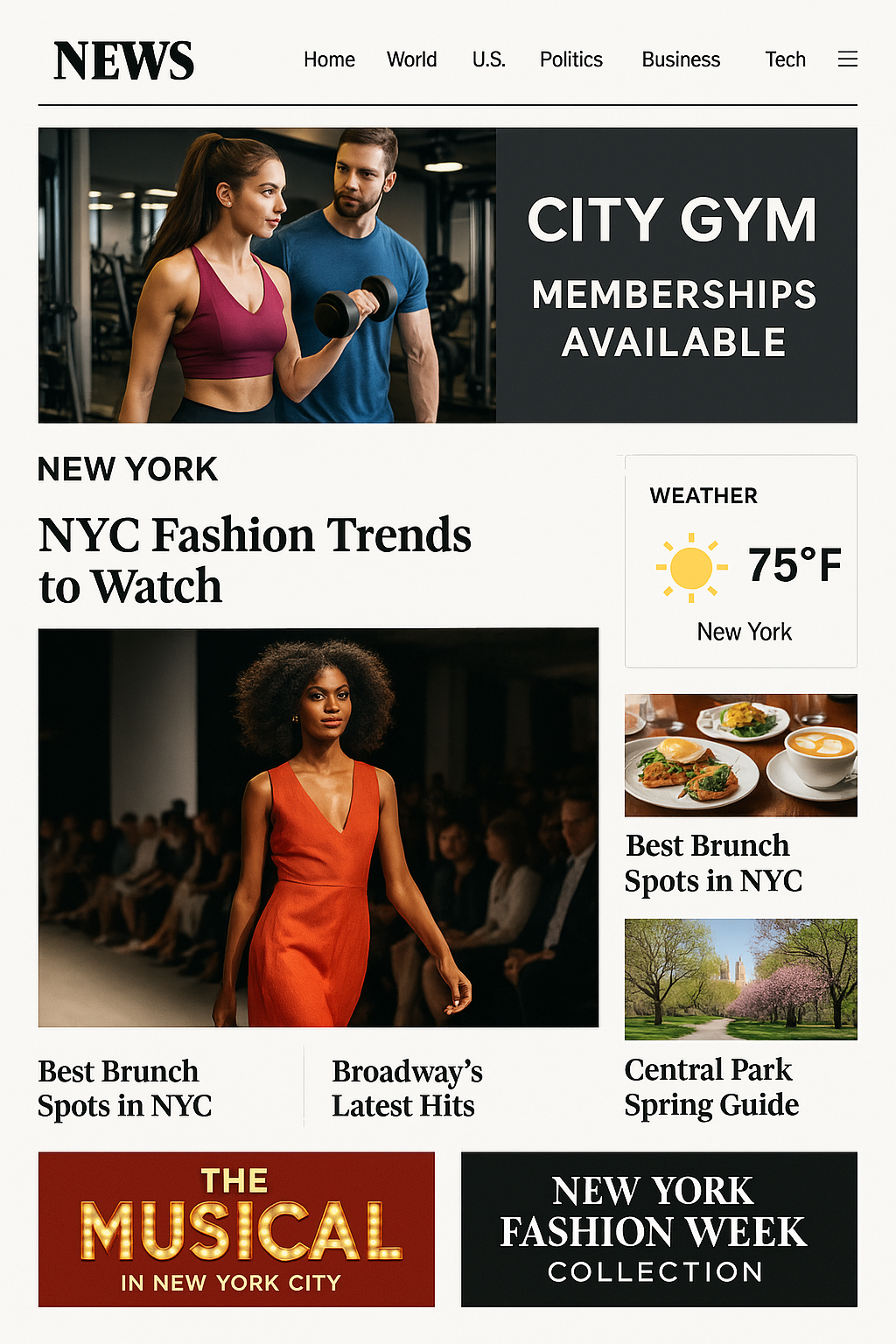This screenshot has height=1344, width=896.
Task: Open the City Gym memberships banner
Action: click(447, 276)
